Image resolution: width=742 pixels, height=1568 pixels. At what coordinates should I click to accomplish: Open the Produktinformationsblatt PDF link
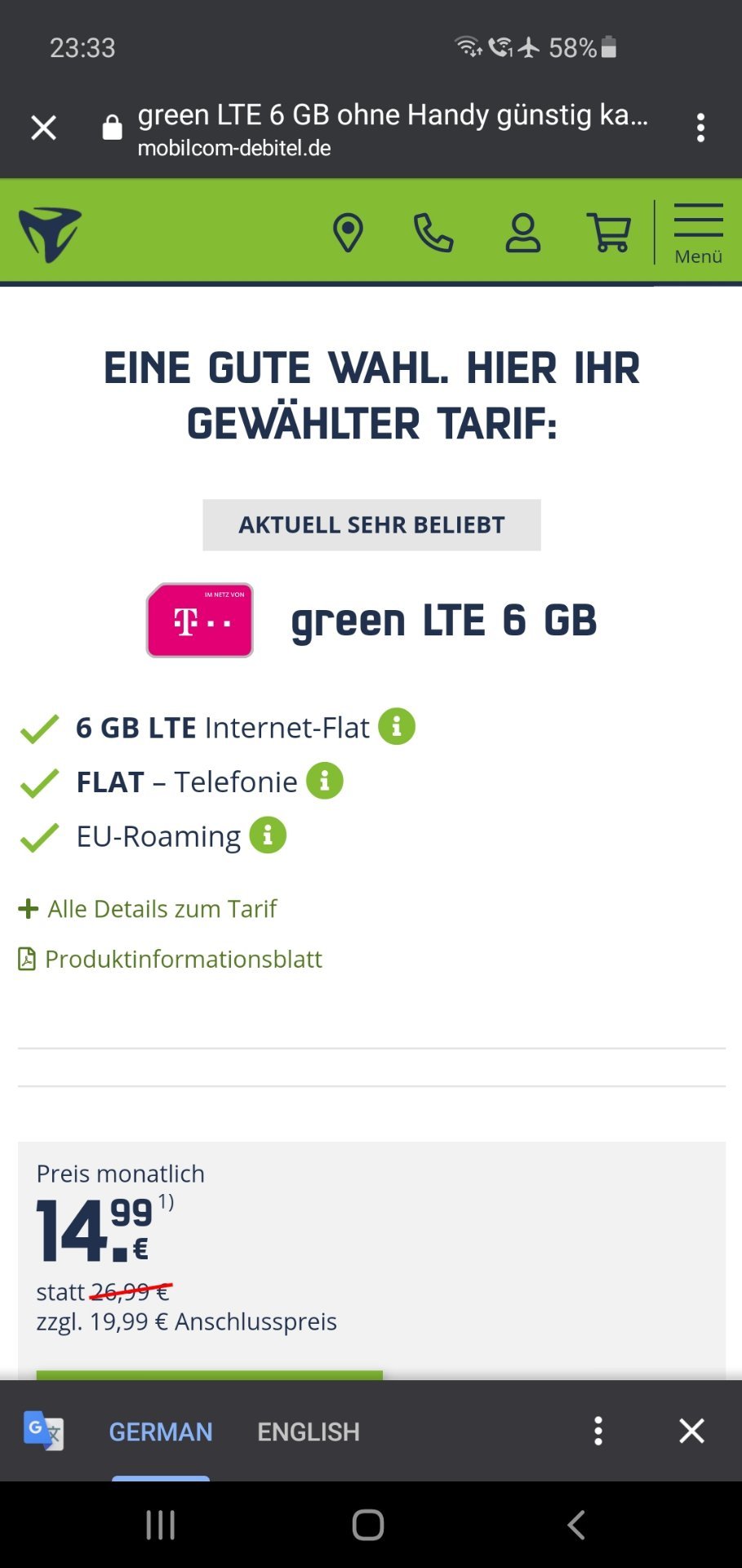pyautogui.click(x=171, y=959)
